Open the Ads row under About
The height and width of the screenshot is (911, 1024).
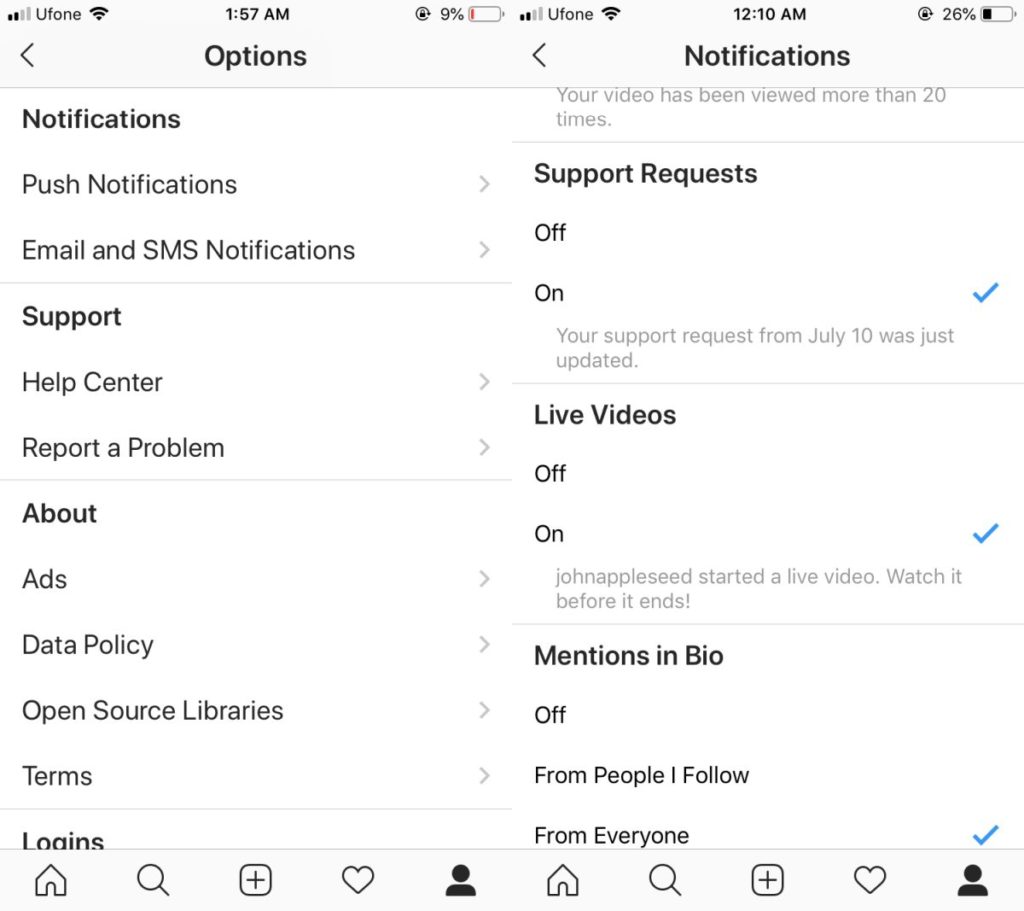tap(255, 579)
